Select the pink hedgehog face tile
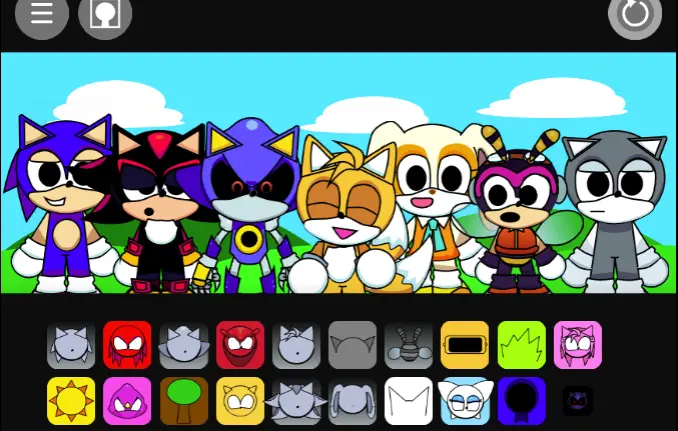The image size is (678, 431). 578,345
